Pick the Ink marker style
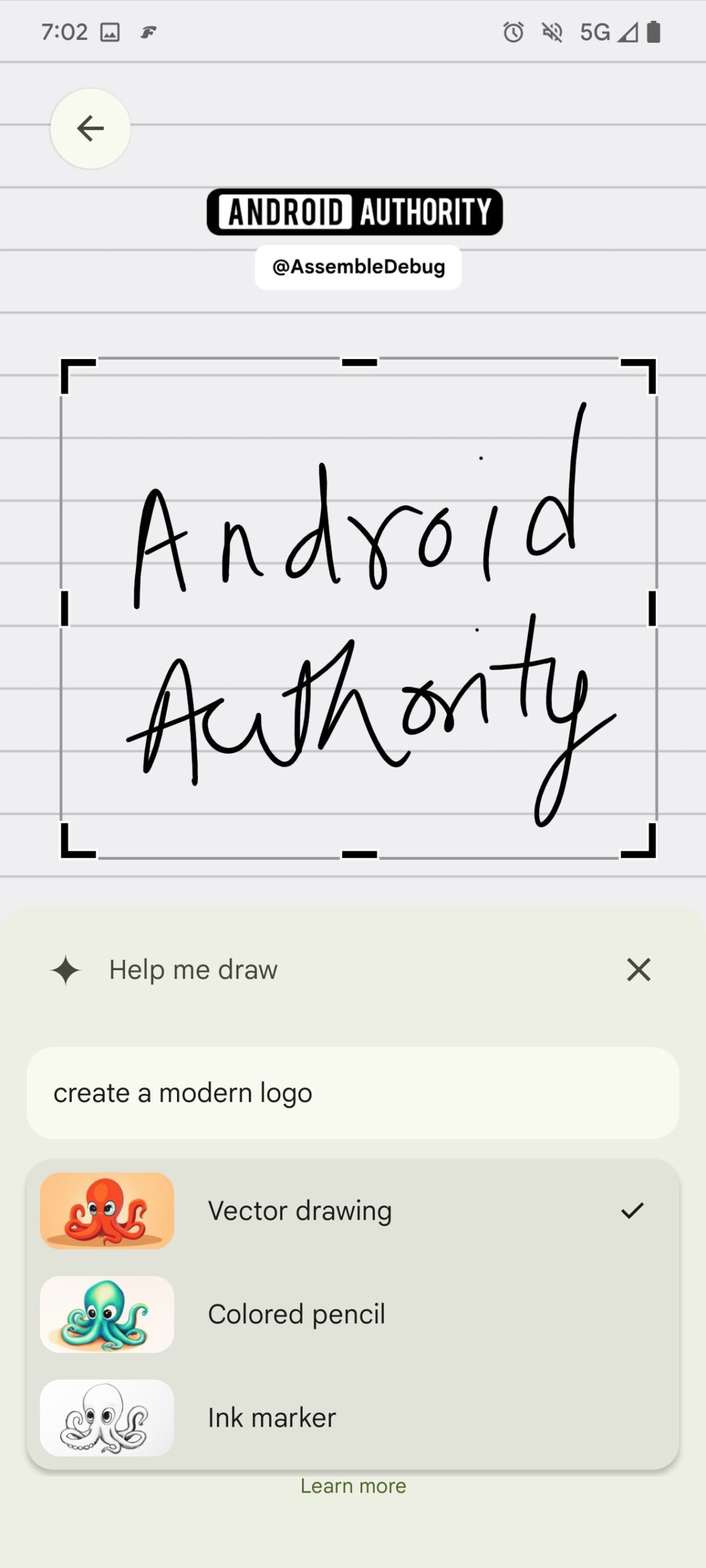706x1568 pixels. coord(352,1418)
